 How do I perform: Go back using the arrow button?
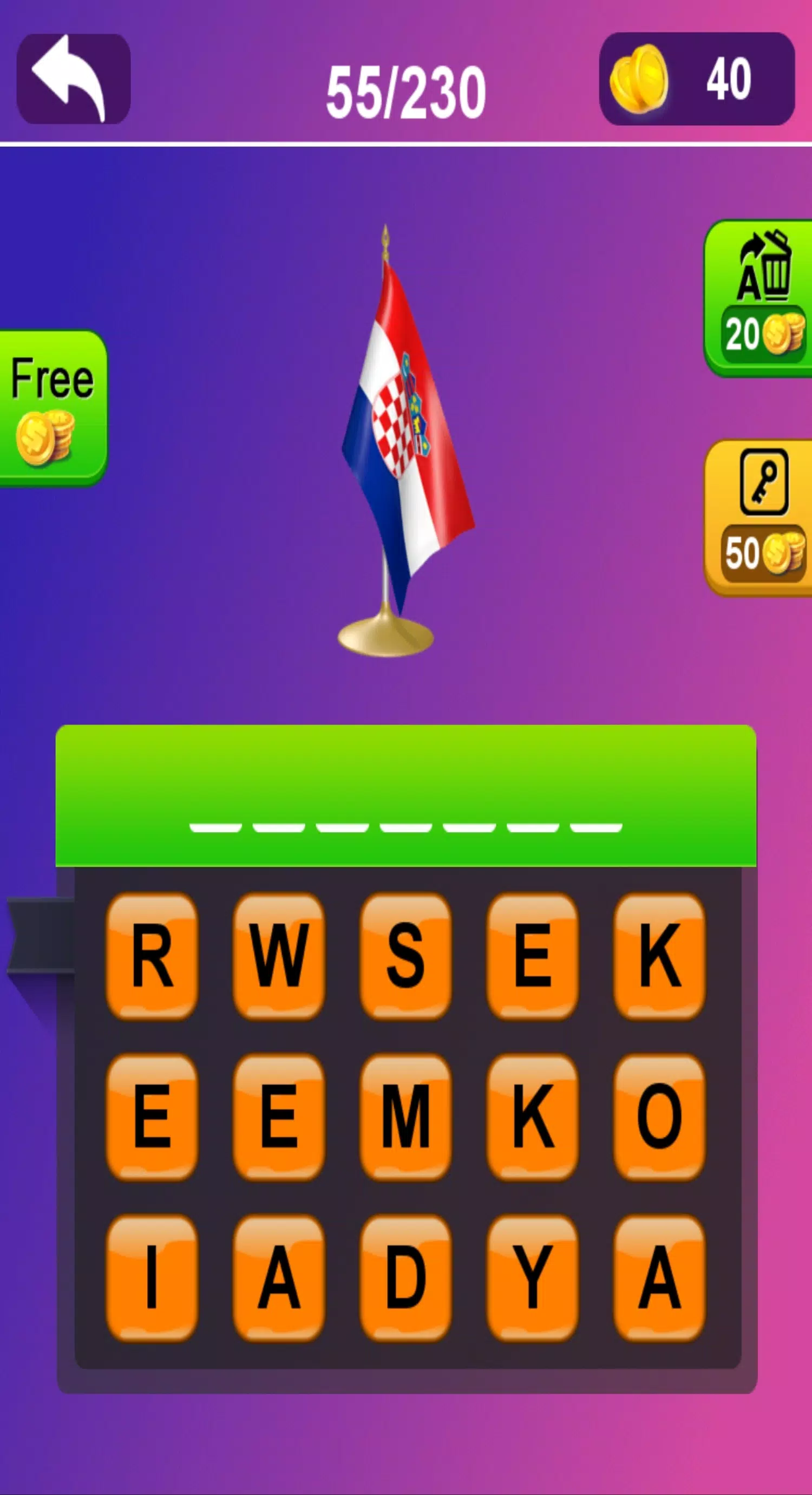(73, 79)
